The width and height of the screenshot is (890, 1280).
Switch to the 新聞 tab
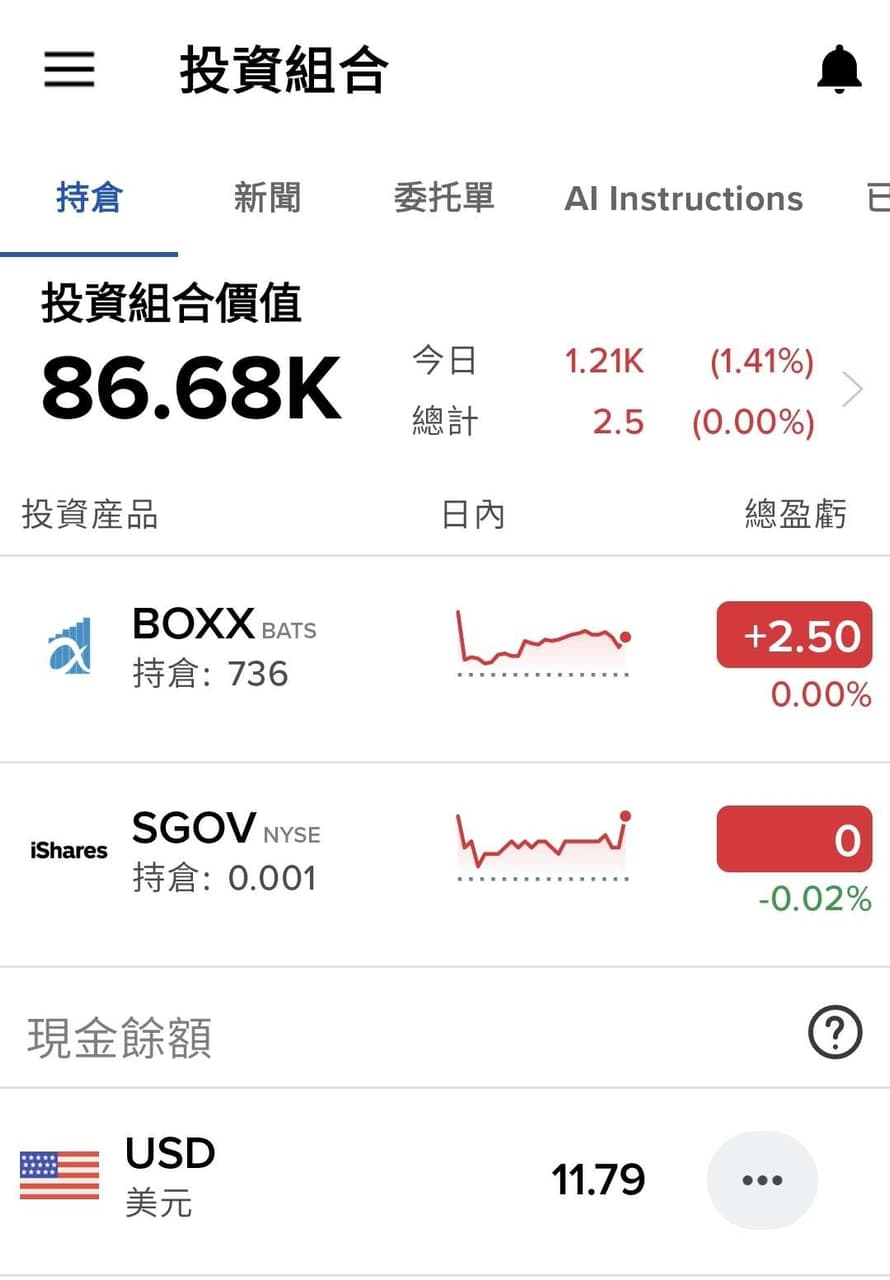pos(267,198)
